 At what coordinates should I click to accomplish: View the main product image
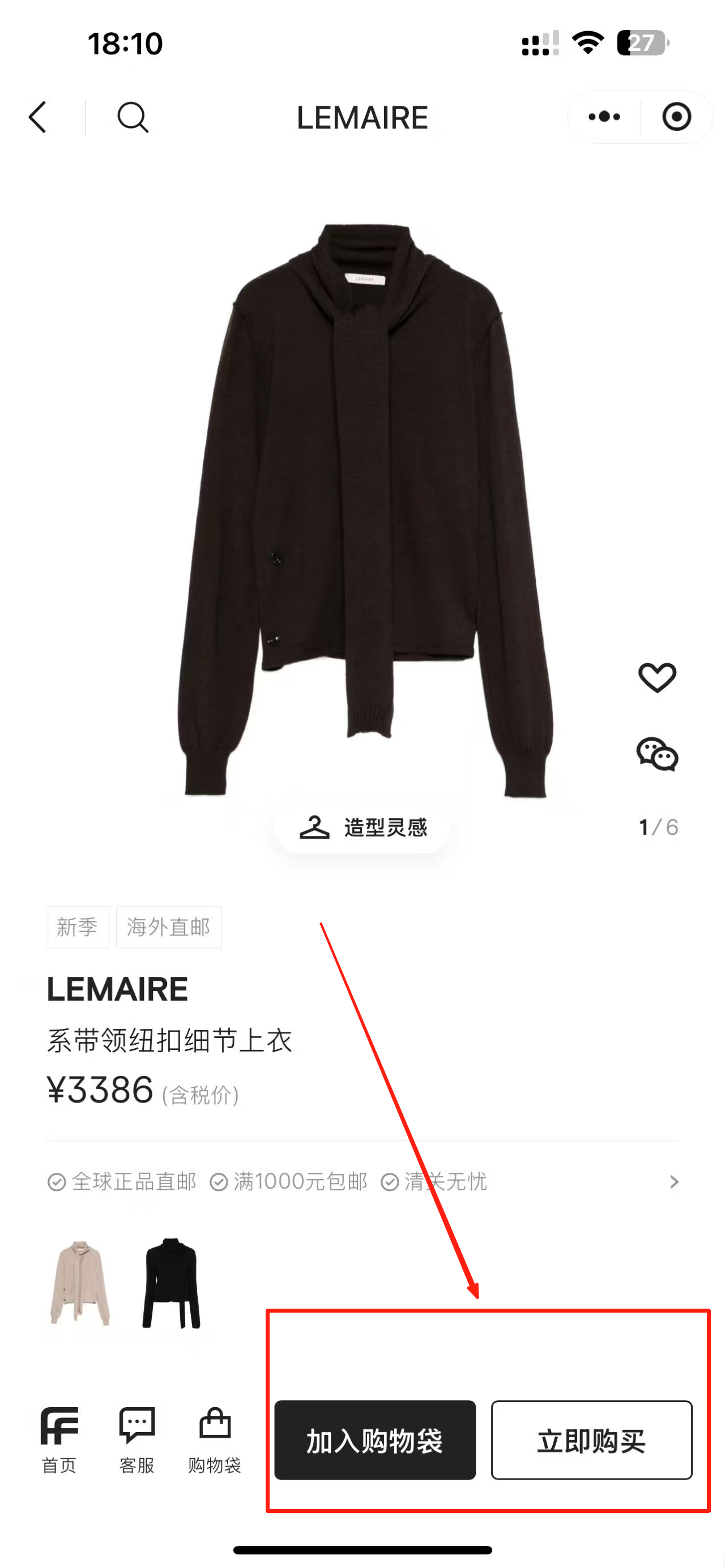(x=365, y=511)
